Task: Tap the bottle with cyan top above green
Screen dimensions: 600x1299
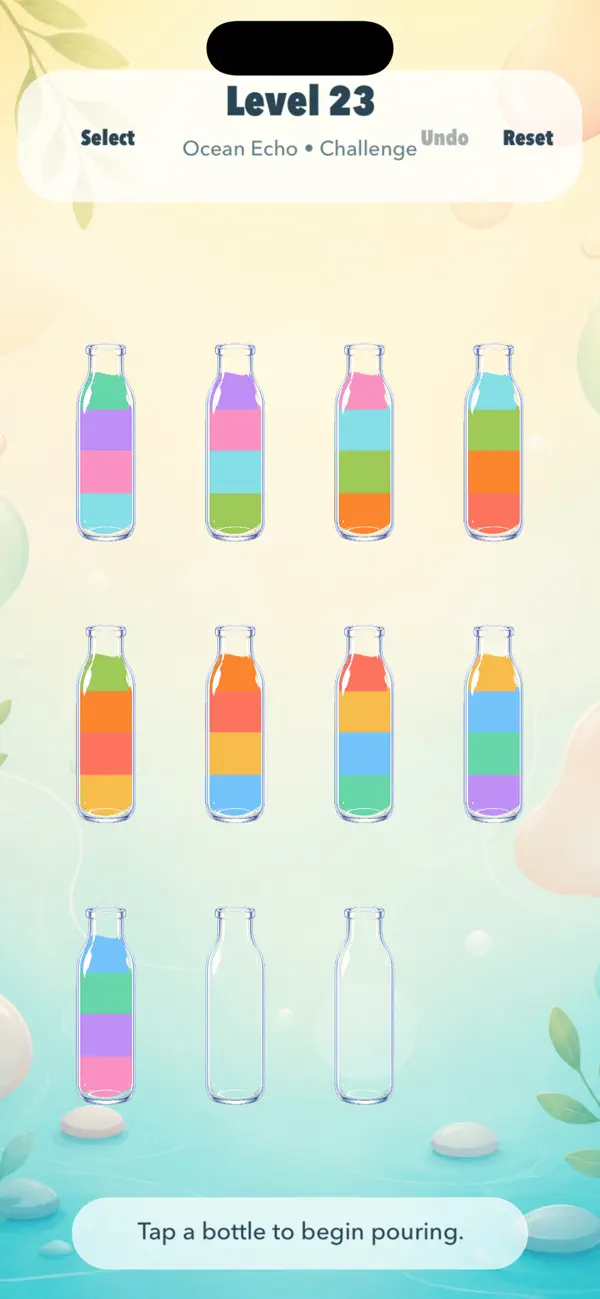Action: (493, 443)
